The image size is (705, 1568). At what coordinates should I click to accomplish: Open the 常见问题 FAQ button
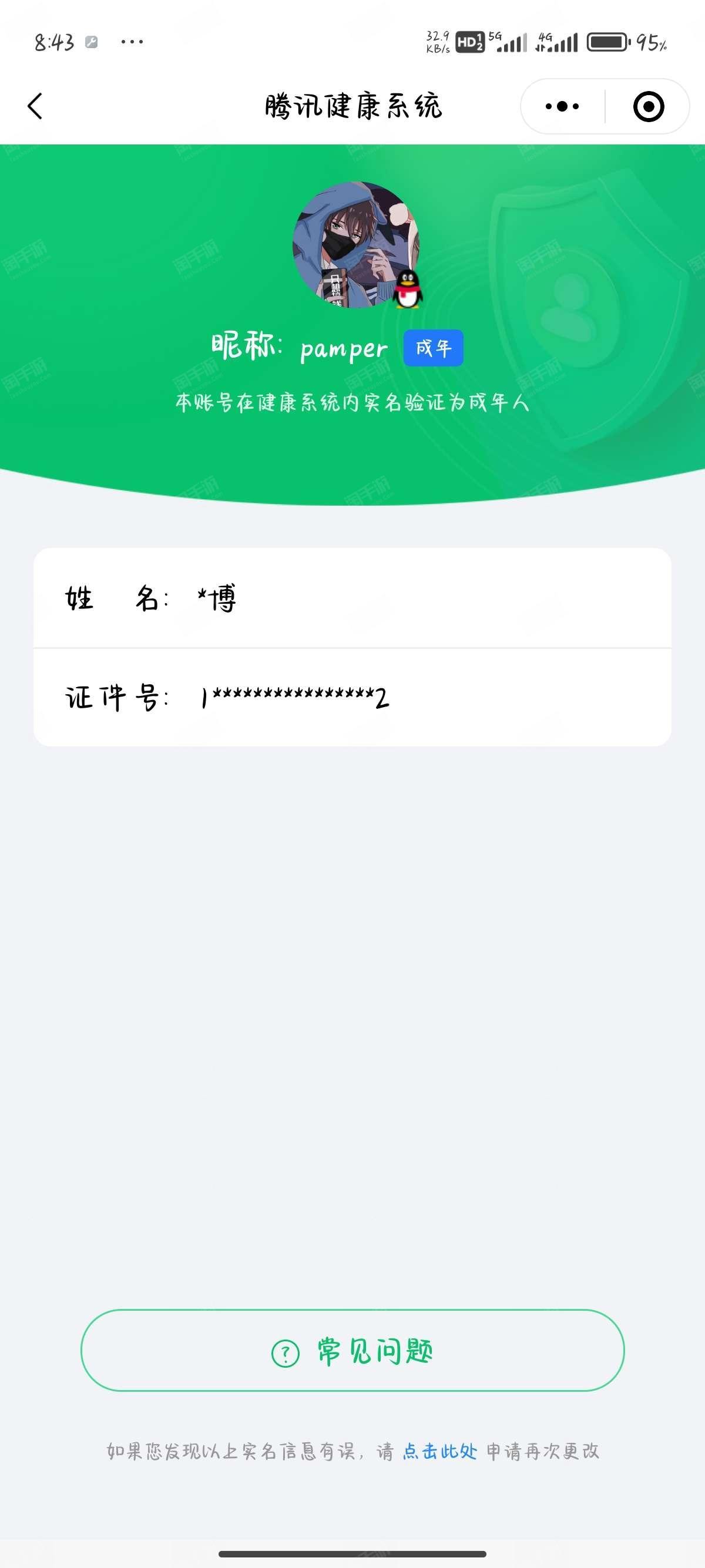(x=352, y=1351)
